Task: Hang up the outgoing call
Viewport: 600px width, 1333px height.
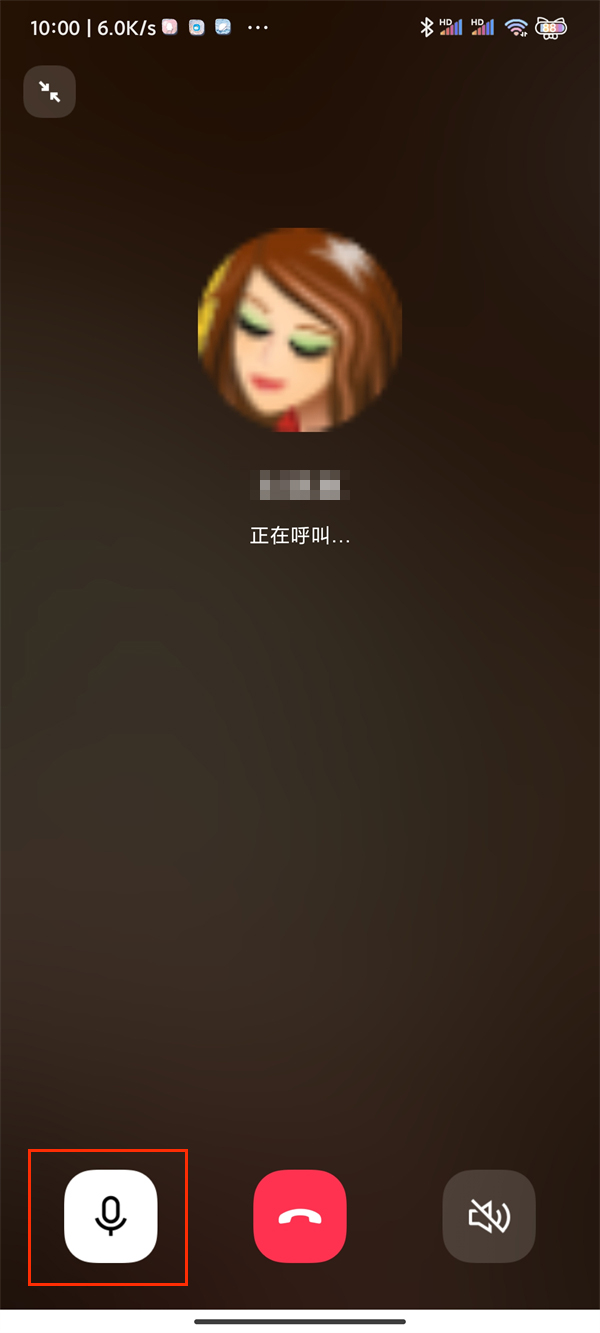Action: pos(299,1216)
